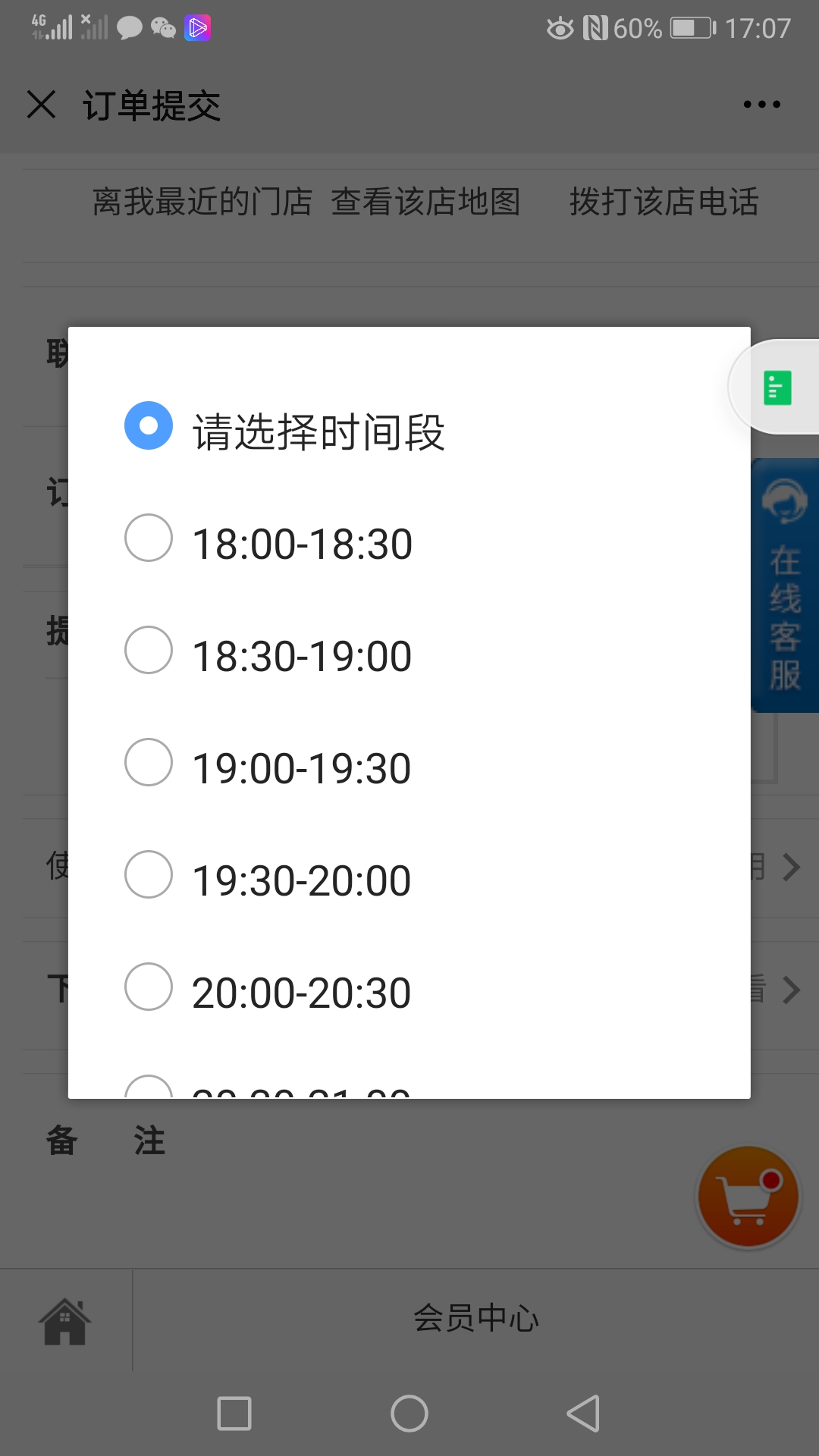Tap 查看该店地图 to view store map
This screenshot has width=819, height=1456.
tap(426, 202)
